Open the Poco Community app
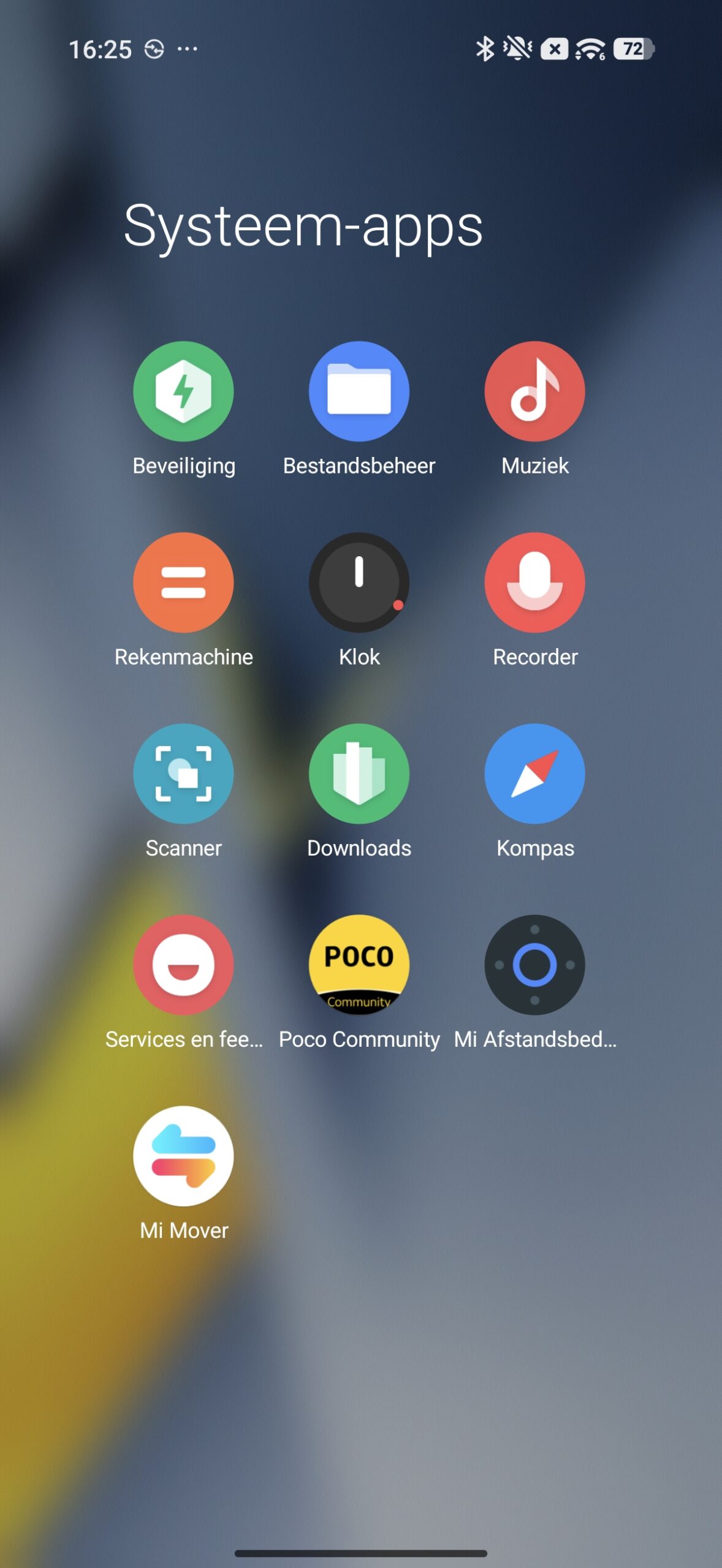 coord(359,965)
